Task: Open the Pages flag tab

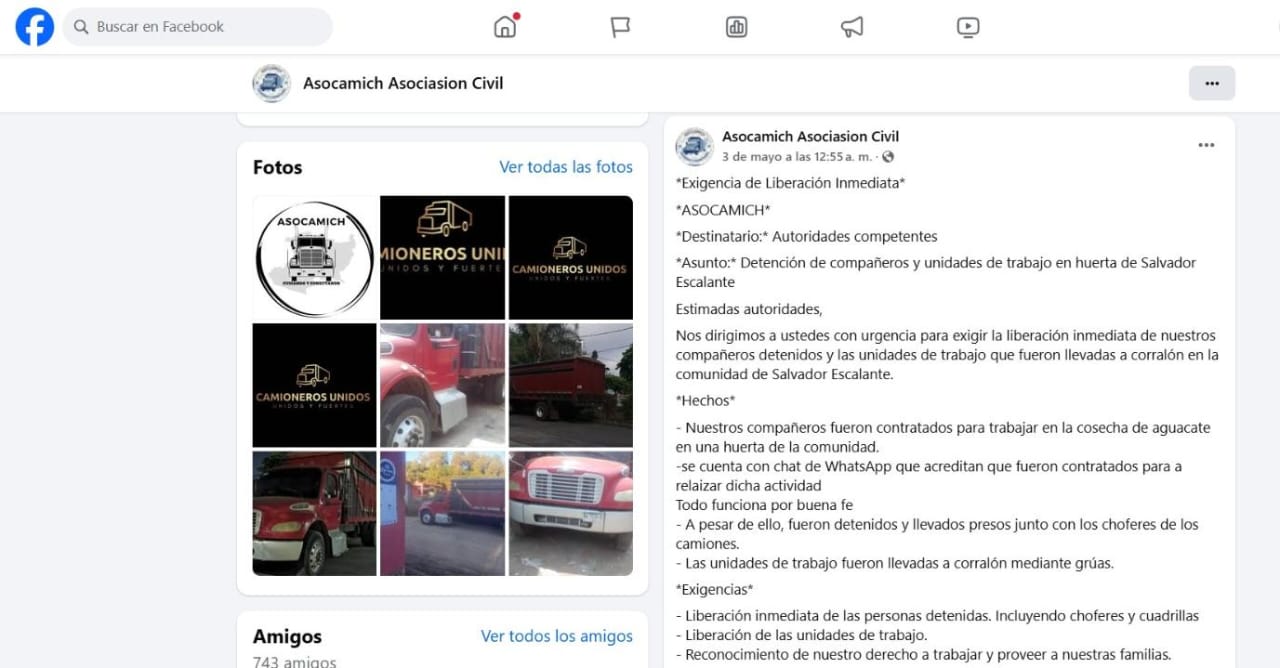Action: pos(621,27)
